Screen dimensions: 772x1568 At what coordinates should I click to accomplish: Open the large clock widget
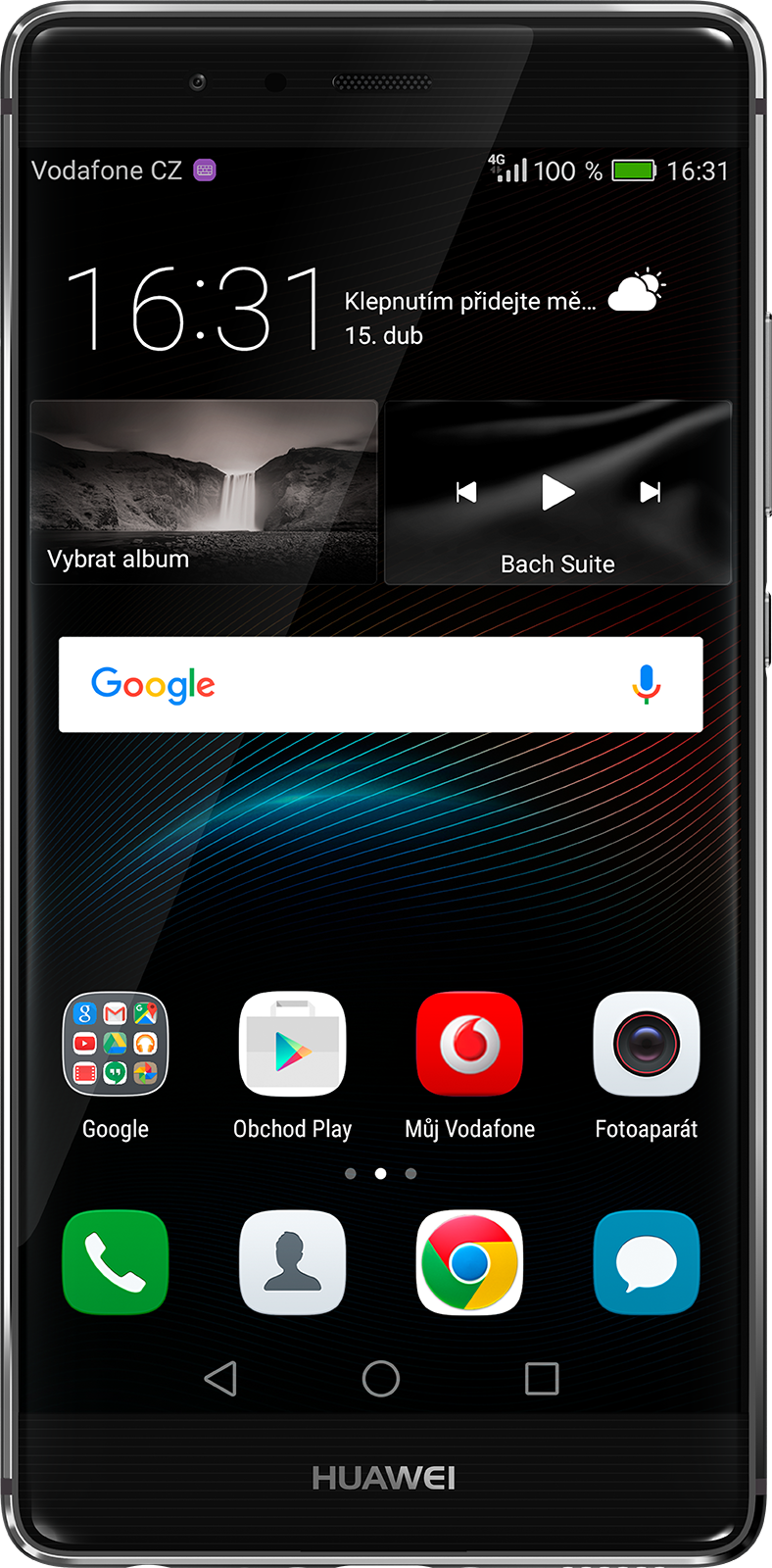[x=194, y=309]
